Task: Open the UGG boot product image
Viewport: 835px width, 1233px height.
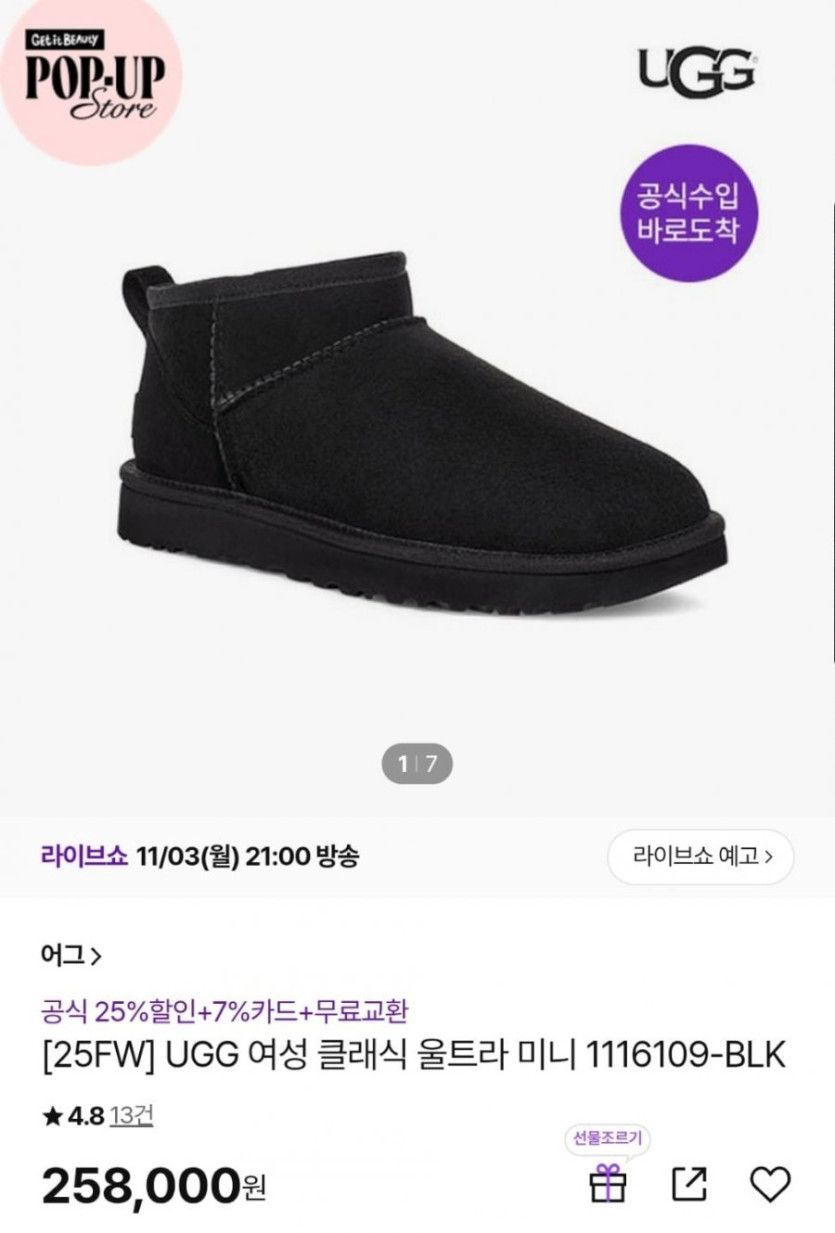Action: tap(420, 430)
